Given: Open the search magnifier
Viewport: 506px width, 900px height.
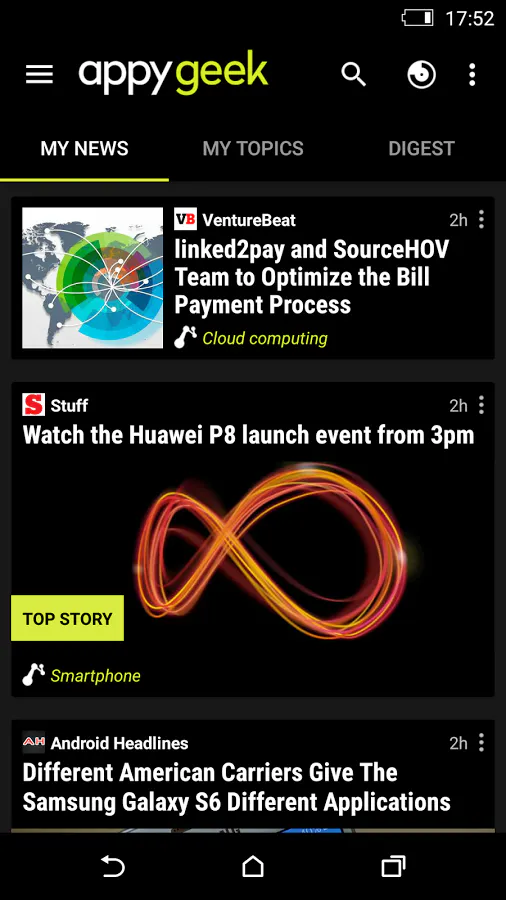Looking at the screenshot, I should tap(353, 75).
